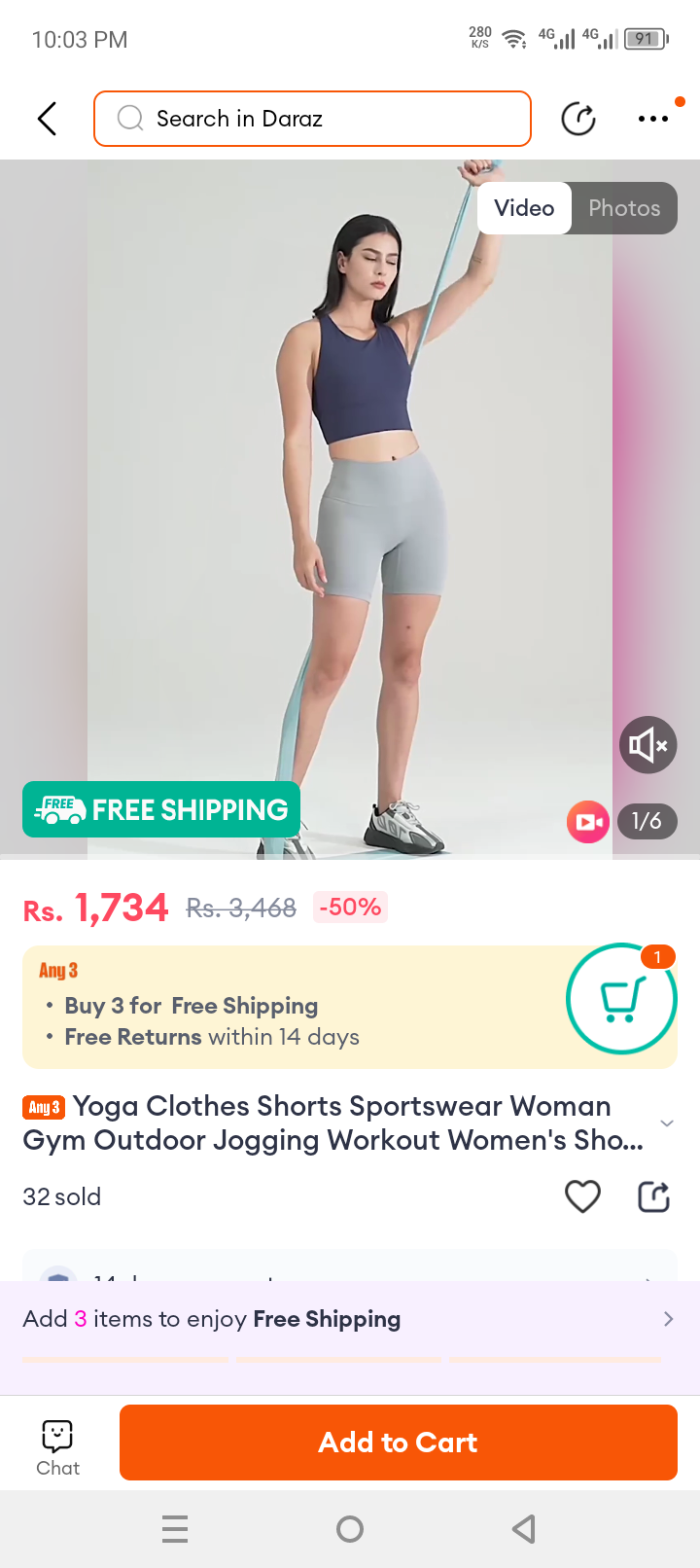Screen dimensions: 700x1568
Task: Go back using the top-left arrow
Action: [47, 119]
